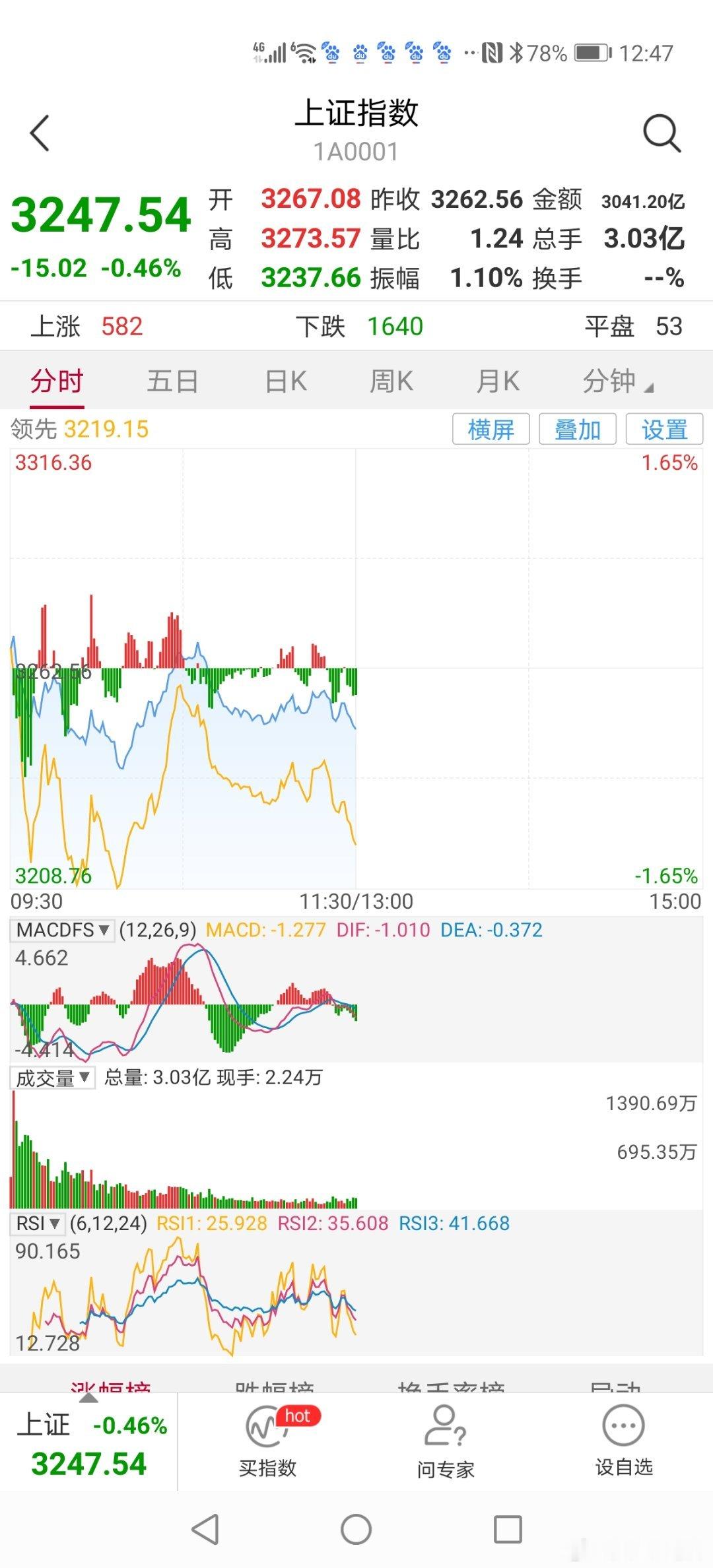
Task: Go back using the top-left arrow
Action: coord(40,133)
